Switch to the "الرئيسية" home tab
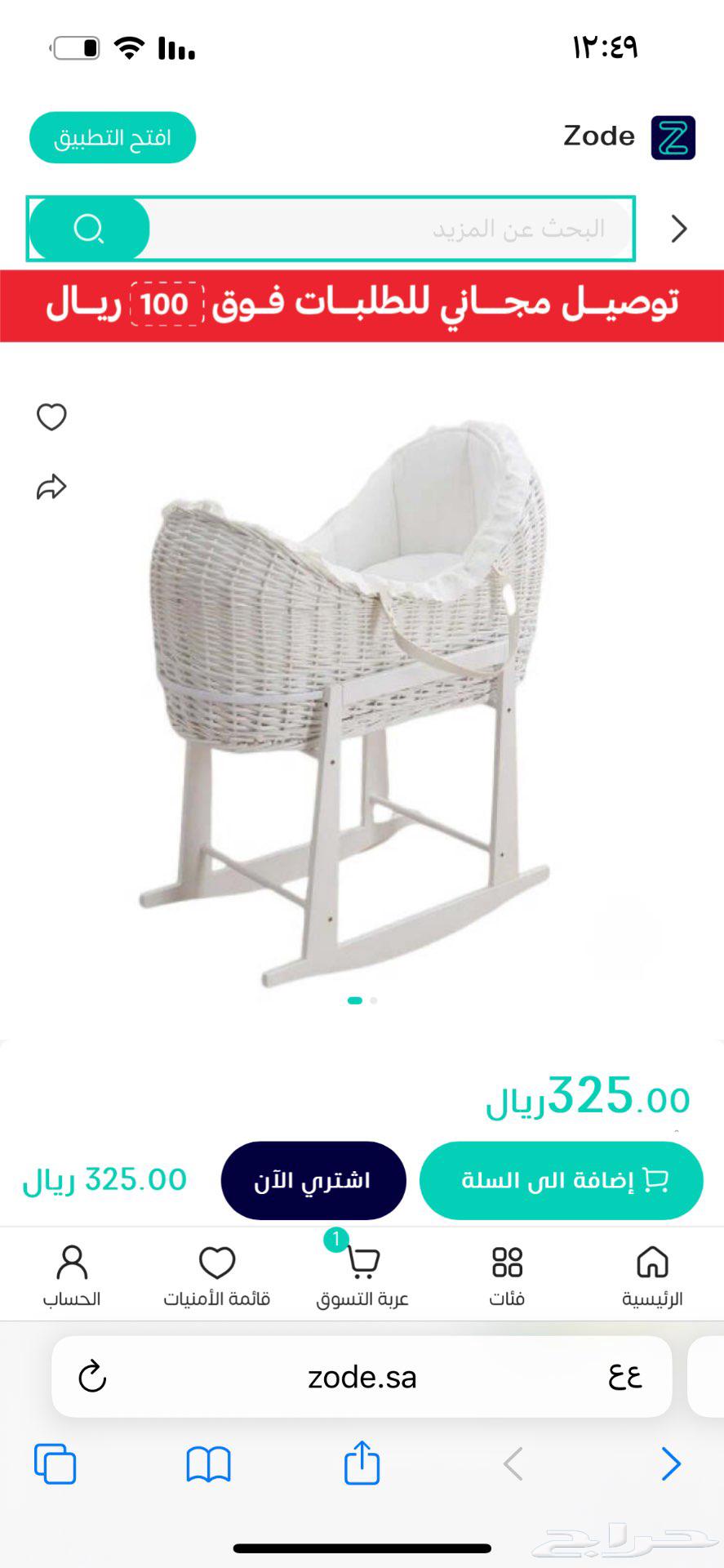The height and width of the screenshot is (1568, 724). coord(652,1275)
